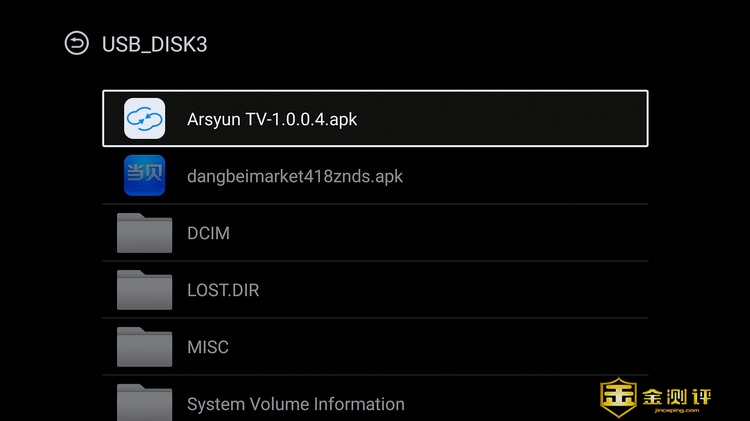Screen dimensions: 750x421
Task: Open Arsyun TV-1.0.0.4.apk file
Action: pos(375,119)
